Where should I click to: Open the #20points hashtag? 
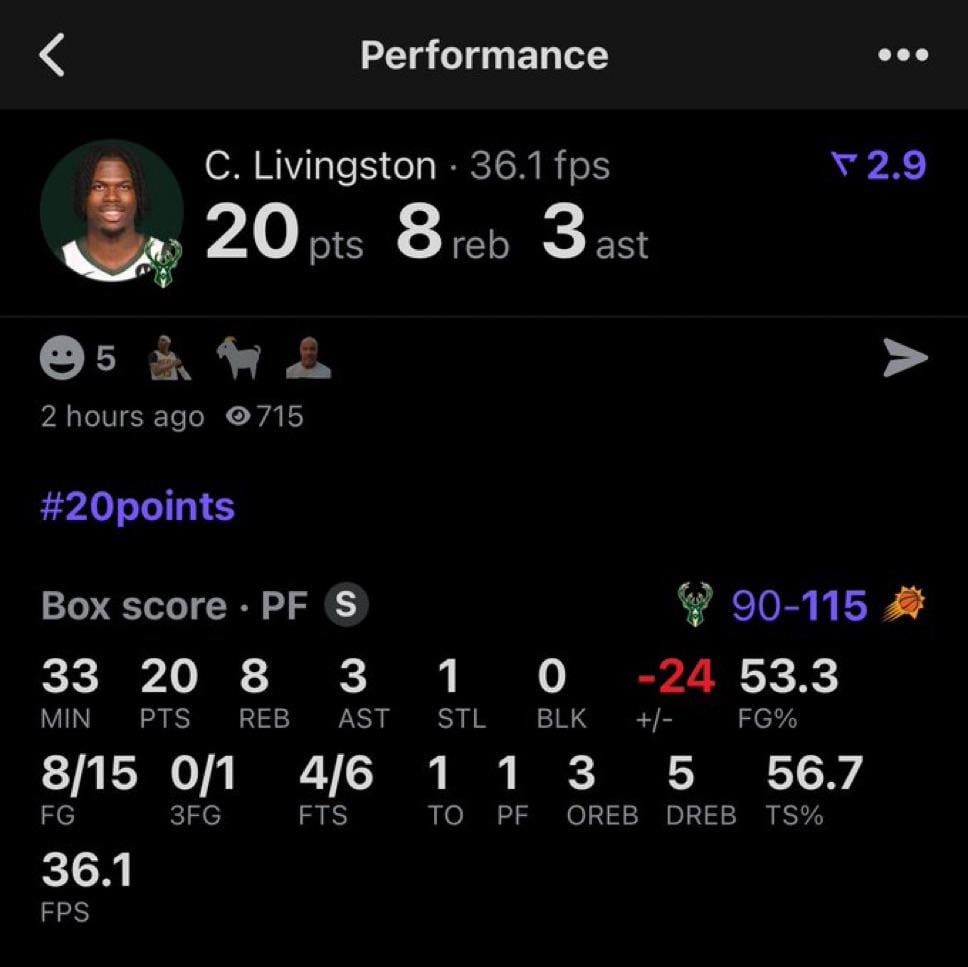point(137,506)
